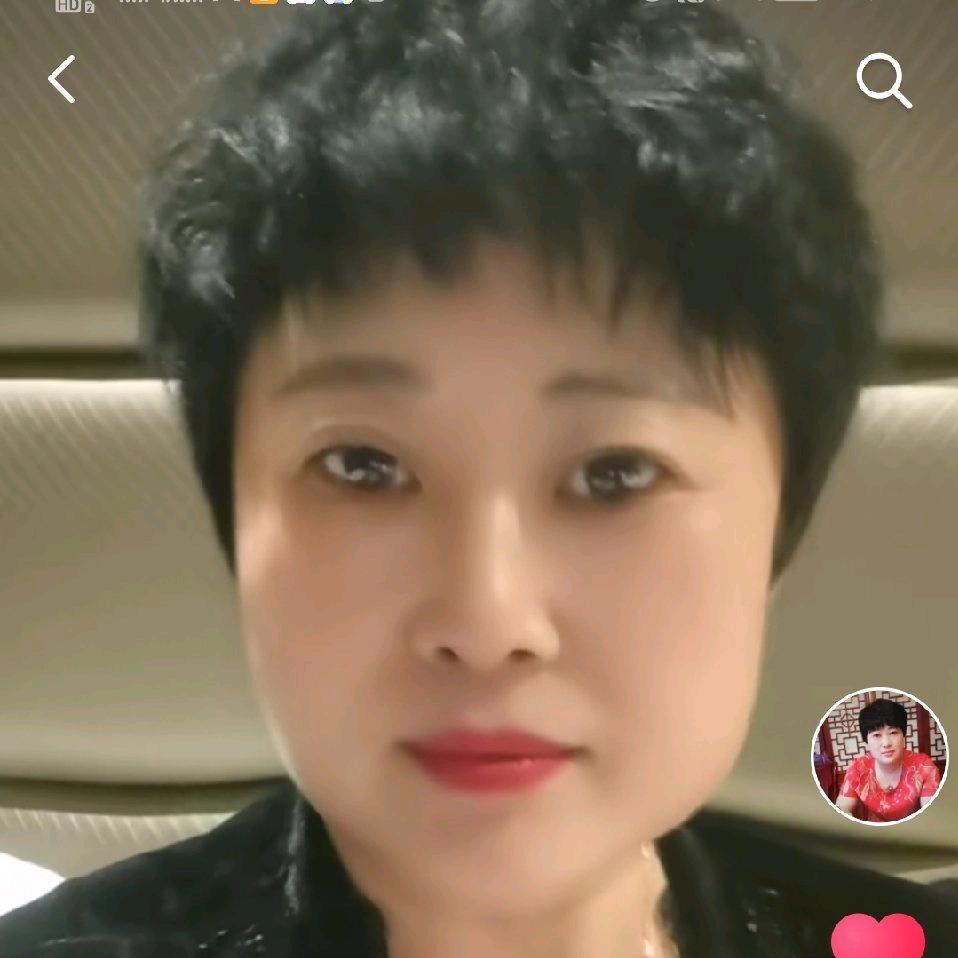This screenshot has width=958, height=958.
Task: Open search with the magnifier icon
Action: click(884, 81)
